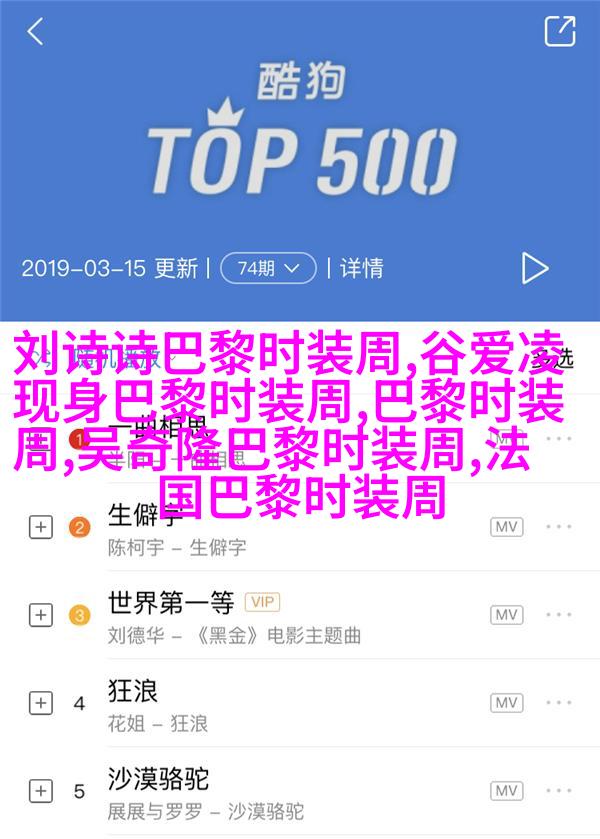The width and height of the screenshot is (600, 839).
Task: Open more options for 世界第一等
Action: pos(559,615)
